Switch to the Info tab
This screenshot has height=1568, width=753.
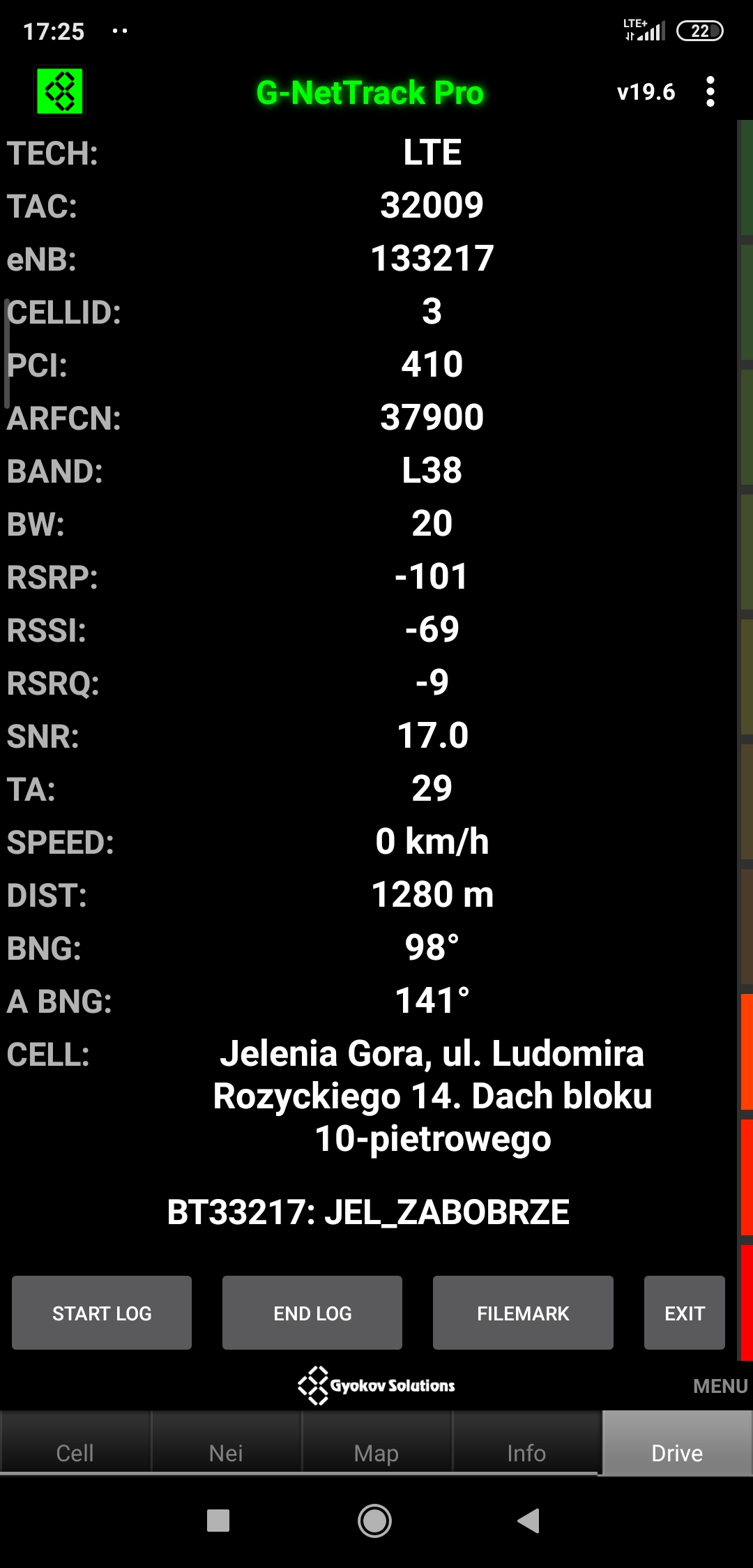click(526, 1453)
